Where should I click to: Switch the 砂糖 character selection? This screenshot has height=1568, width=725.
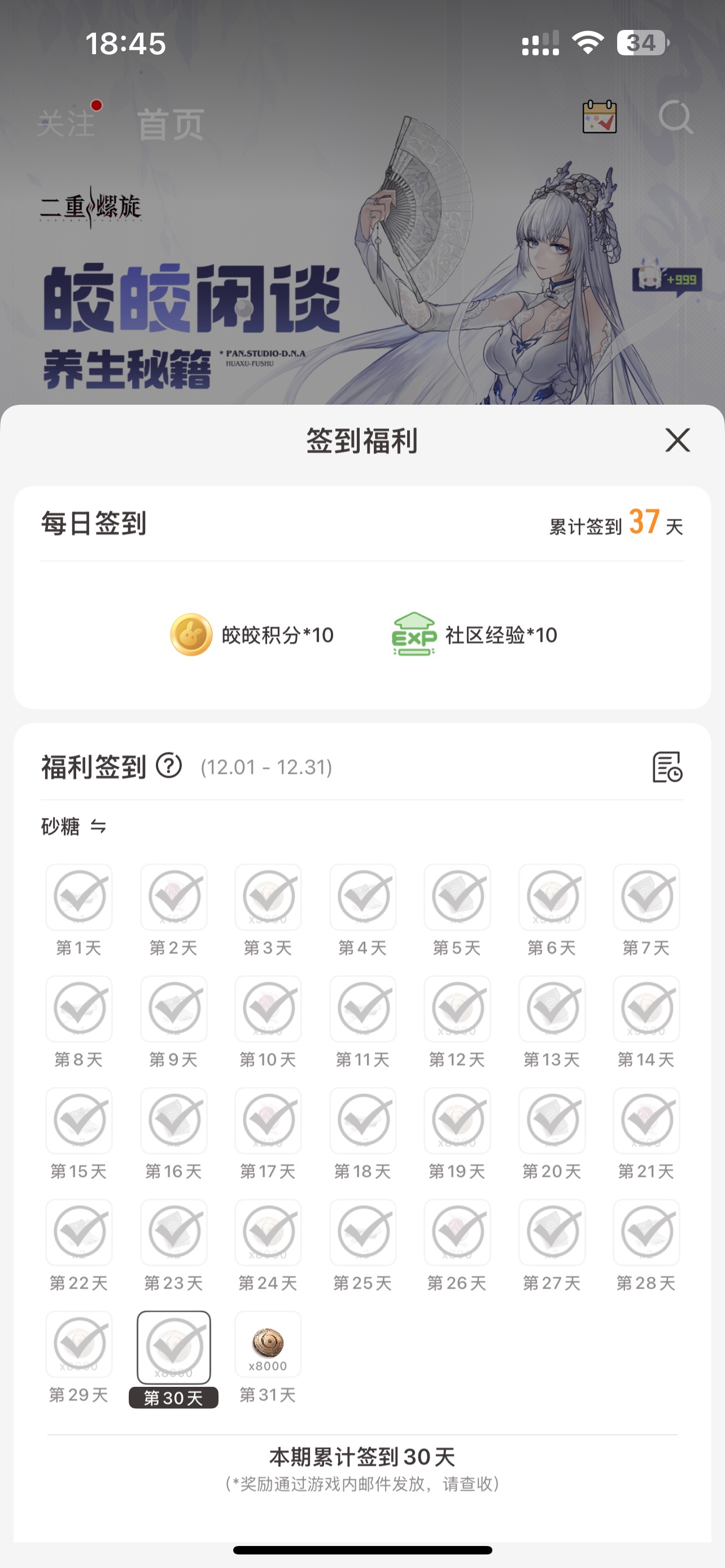coord(98,826)
